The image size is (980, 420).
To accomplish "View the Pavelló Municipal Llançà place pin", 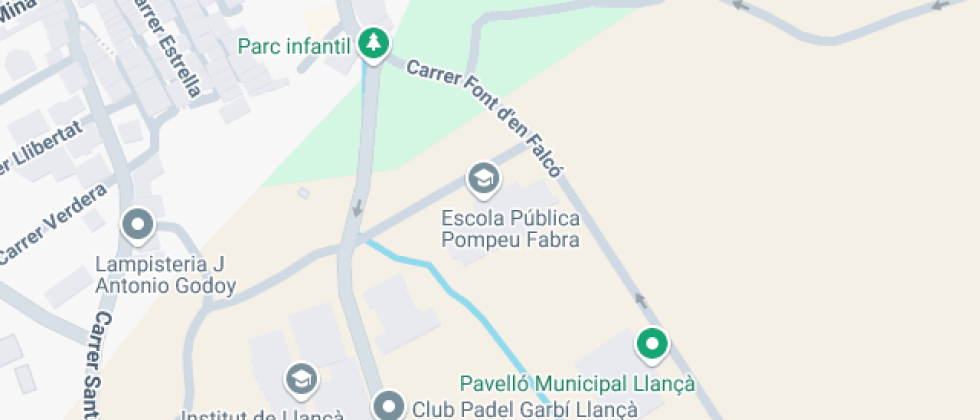I will 652,345.
